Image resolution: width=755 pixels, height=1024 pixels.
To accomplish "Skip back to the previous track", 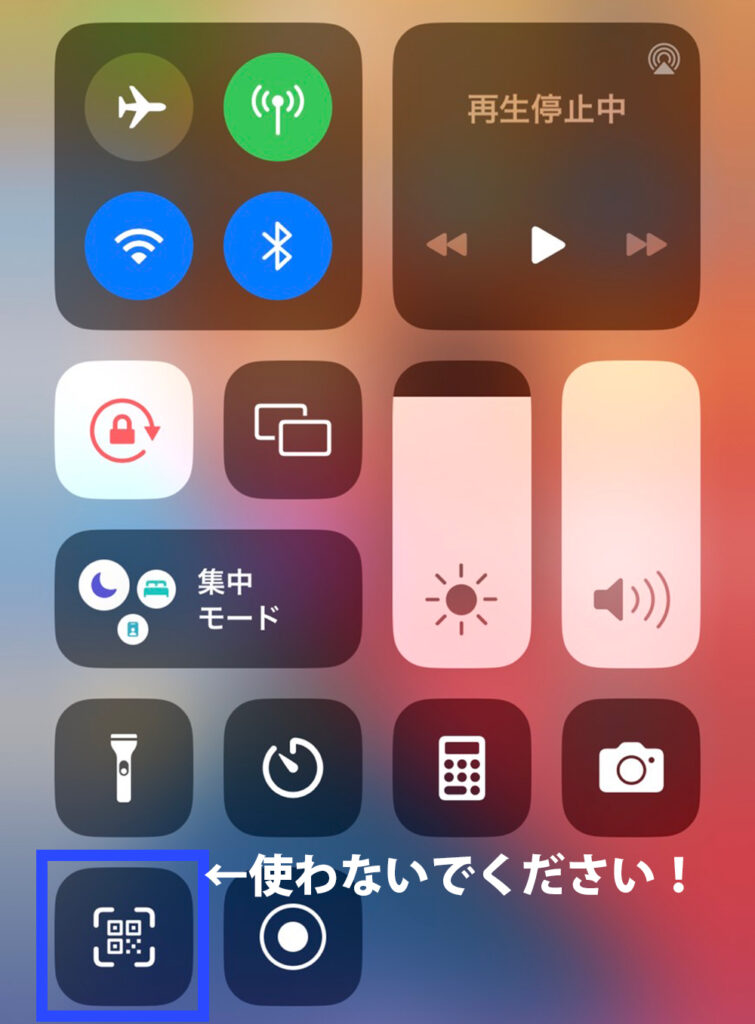I will 446,245.
